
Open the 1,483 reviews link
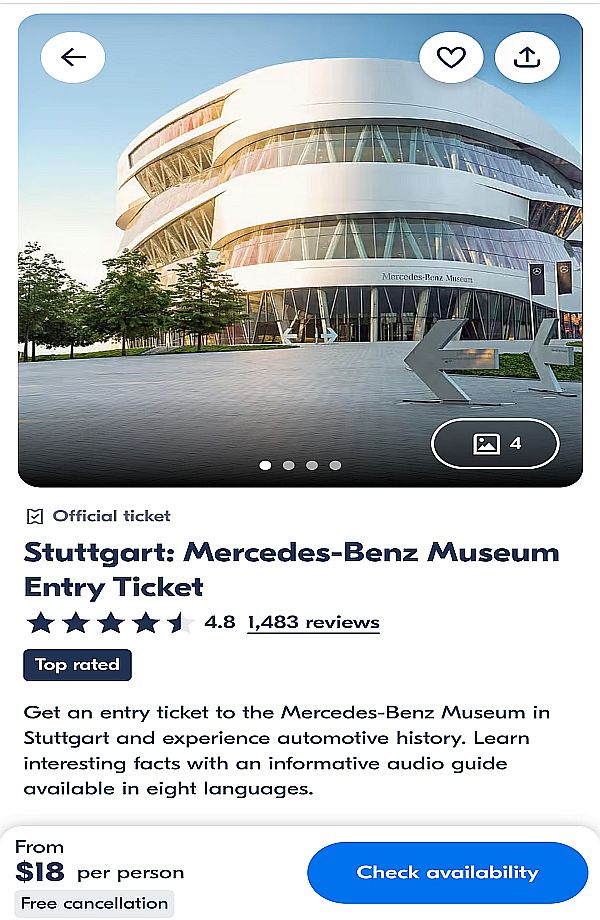click(313, 622)
